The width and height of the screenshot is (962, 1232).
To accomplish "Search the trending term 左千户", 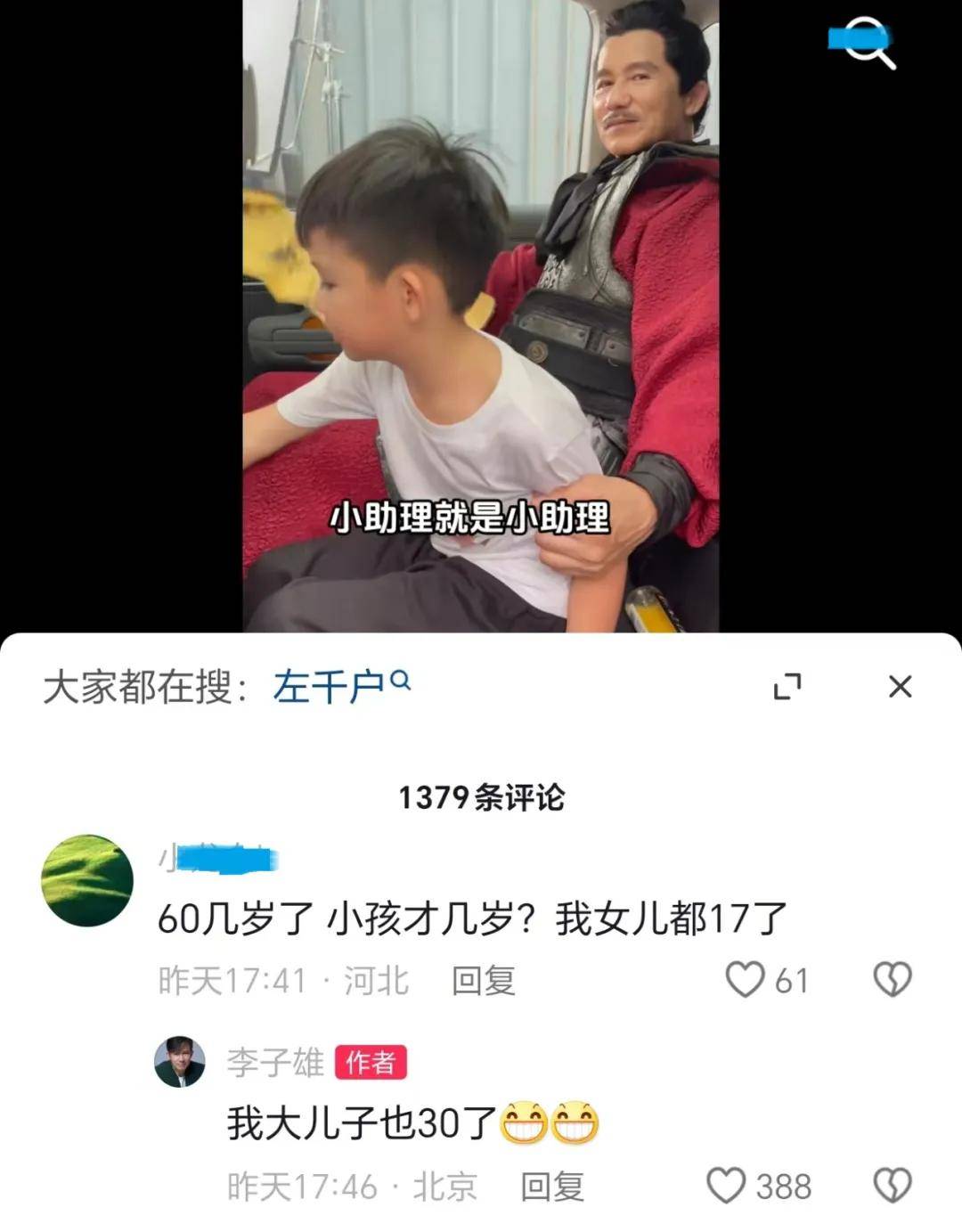I will pos(340,687).
